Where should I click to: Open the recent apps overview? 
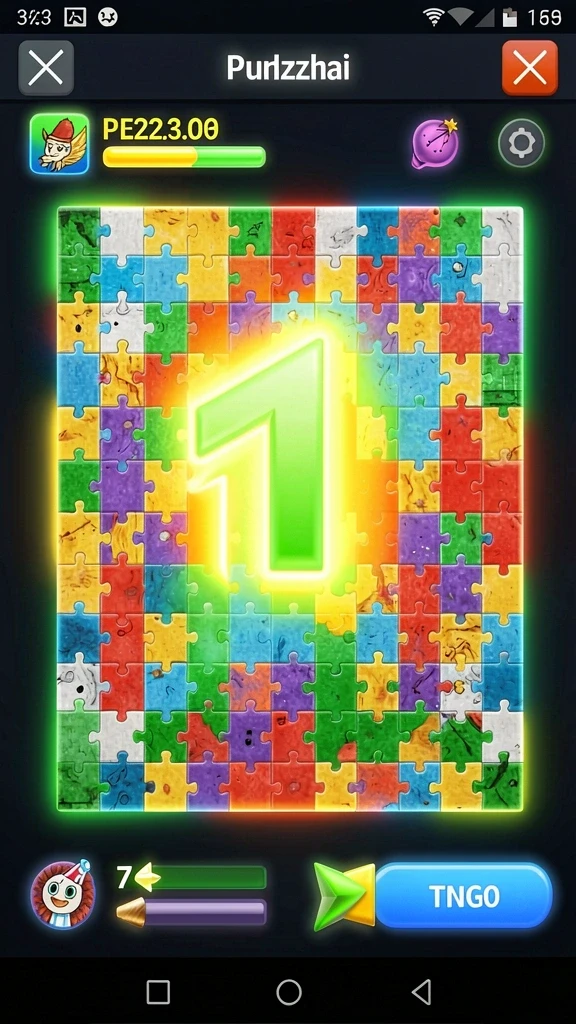tap(158, 992)
